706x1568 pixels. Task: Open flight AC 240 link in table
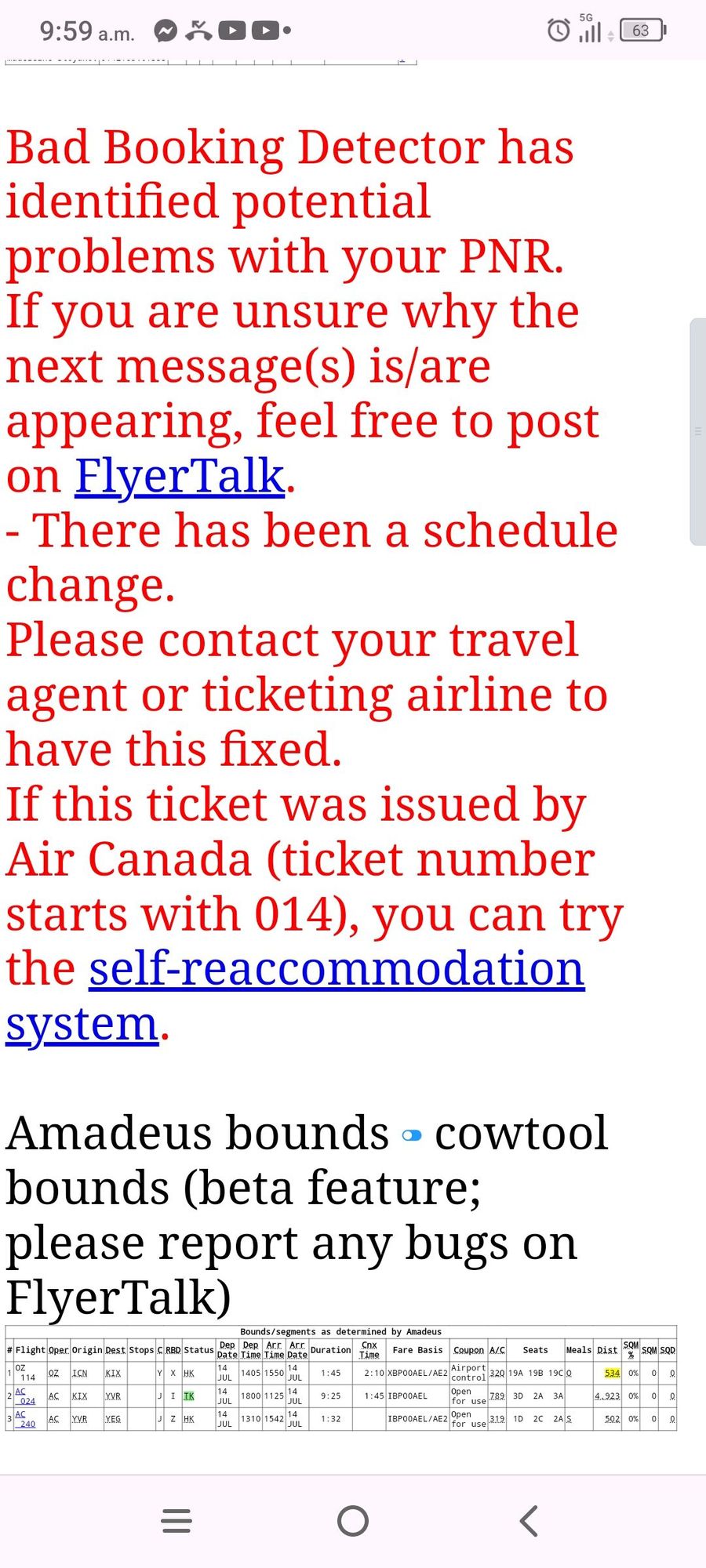pyautogui.click(x=26, y=1419)
